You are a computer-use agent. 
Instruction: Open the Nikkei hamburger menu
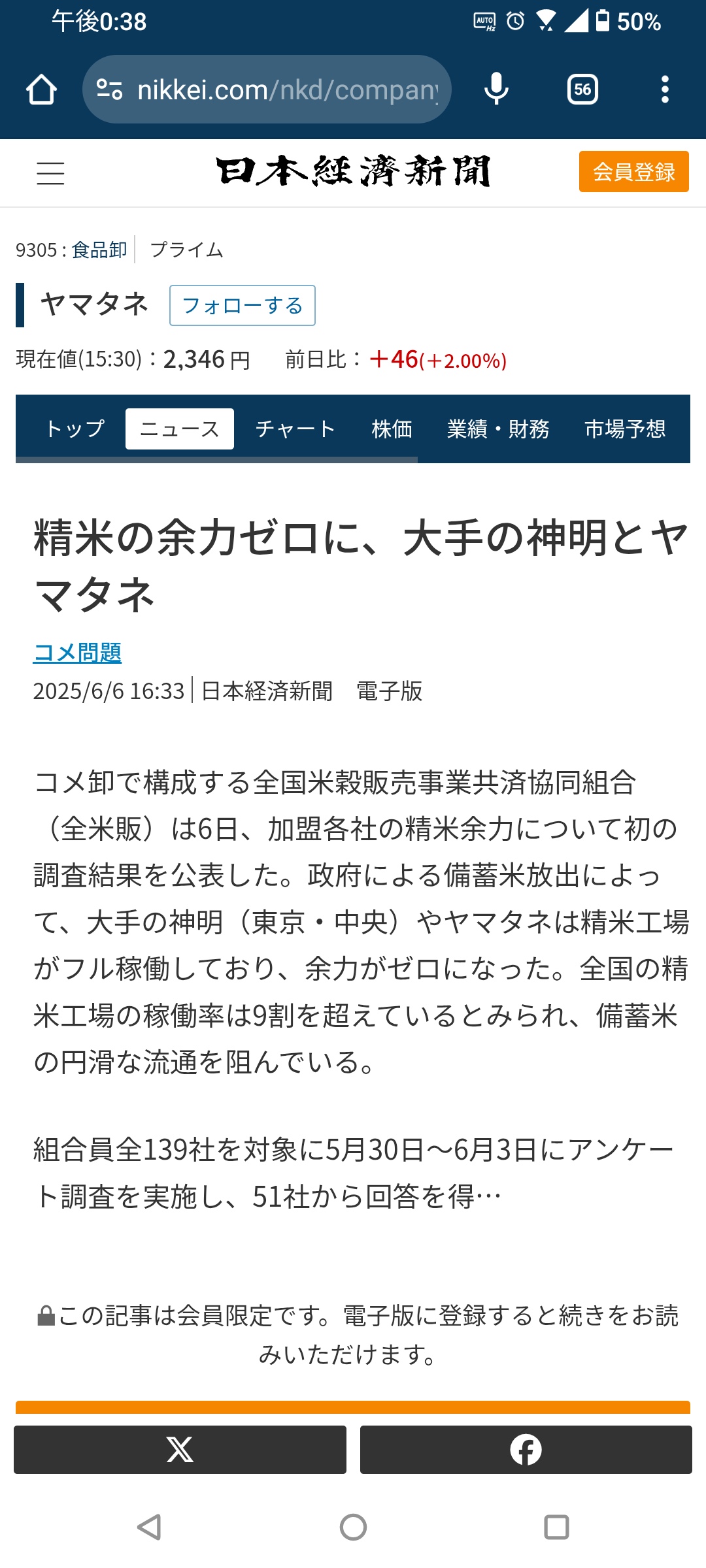pyautogui.click(x=50, y=173)
